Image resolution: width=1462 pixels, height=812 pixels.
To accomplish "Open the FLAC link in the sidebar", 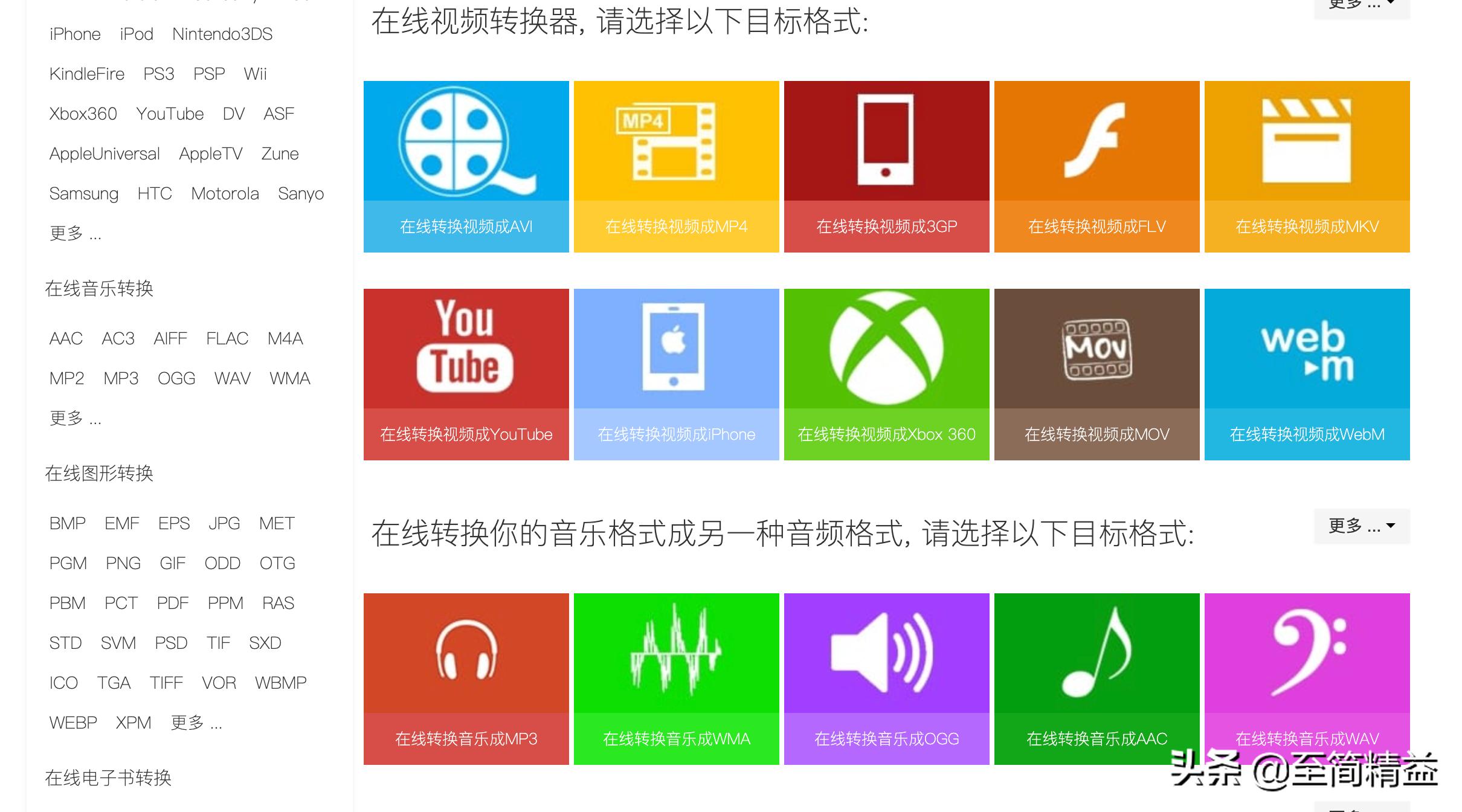I will coord(227,338).
